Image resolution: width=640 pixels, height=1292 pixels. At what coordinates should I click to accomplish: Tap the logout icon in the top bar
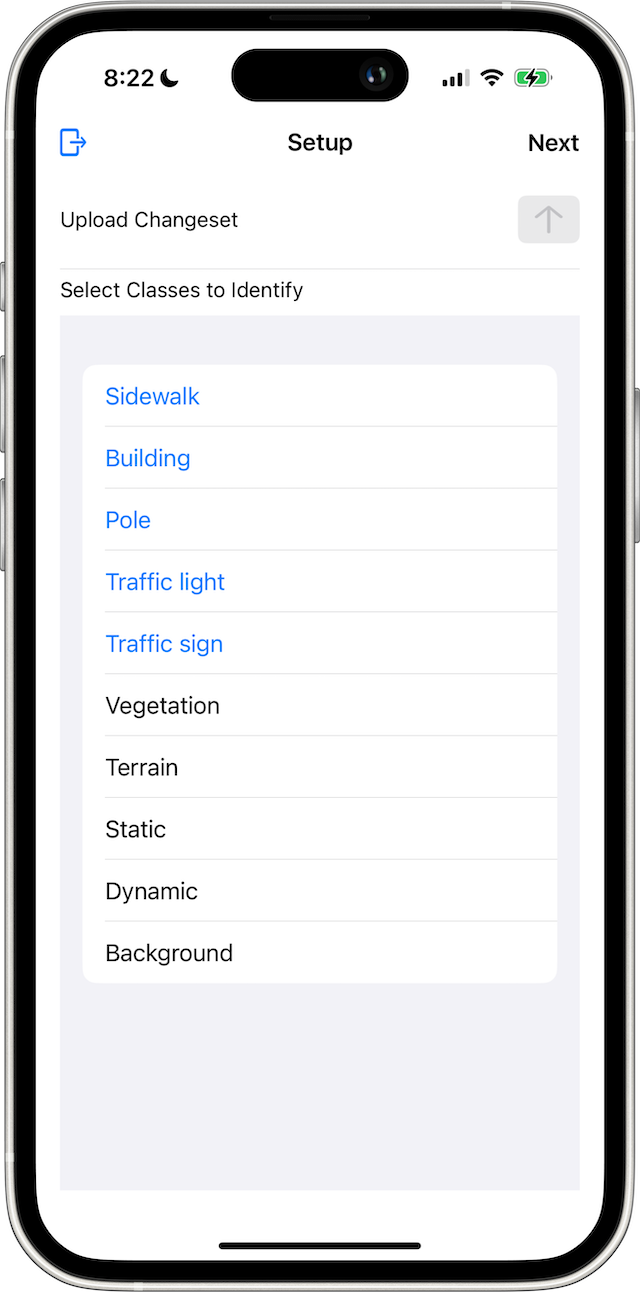[x=73, y=143]
